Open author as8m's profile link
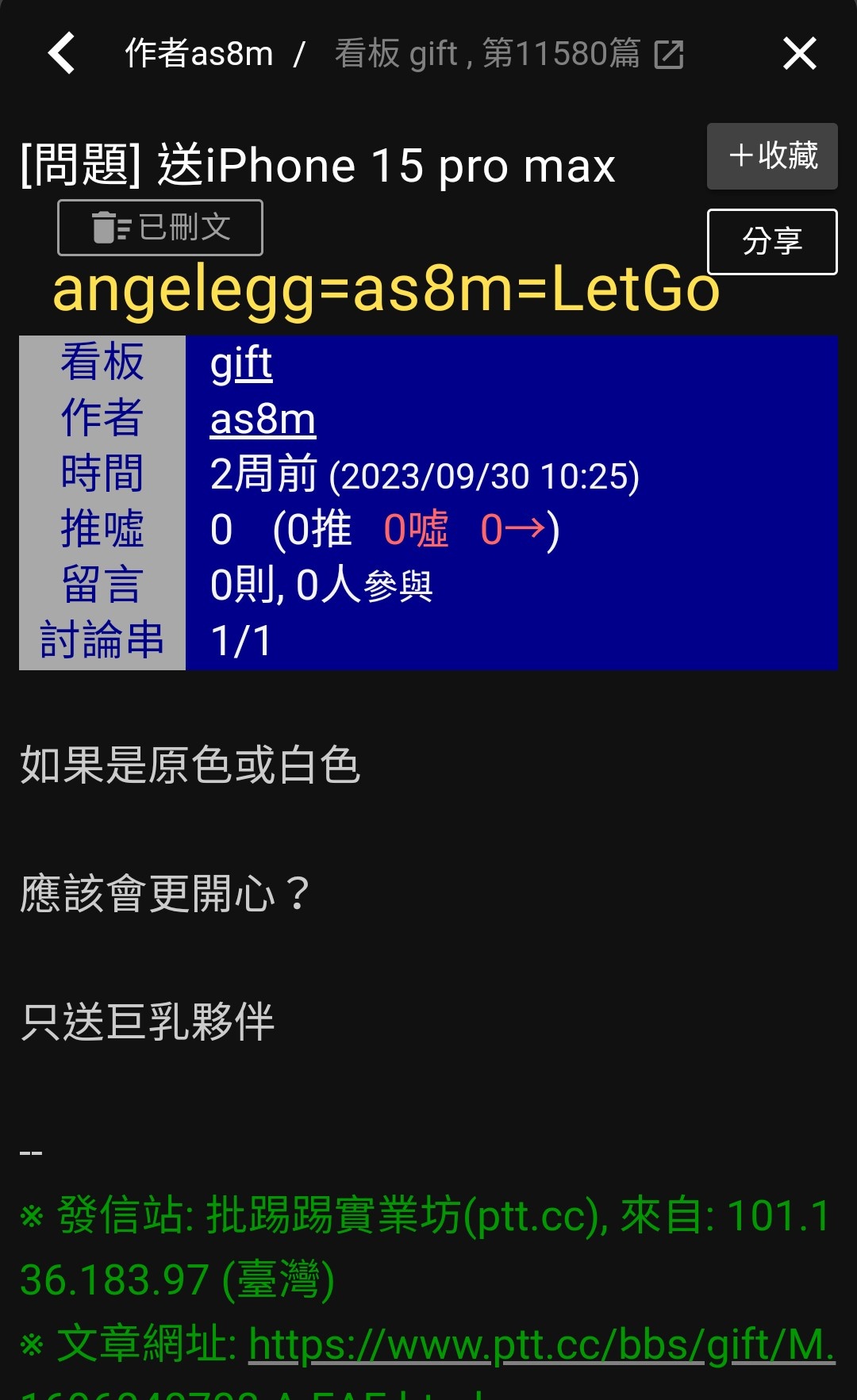Viewport: 857px width, 1400px height. [x=263, y=419]
